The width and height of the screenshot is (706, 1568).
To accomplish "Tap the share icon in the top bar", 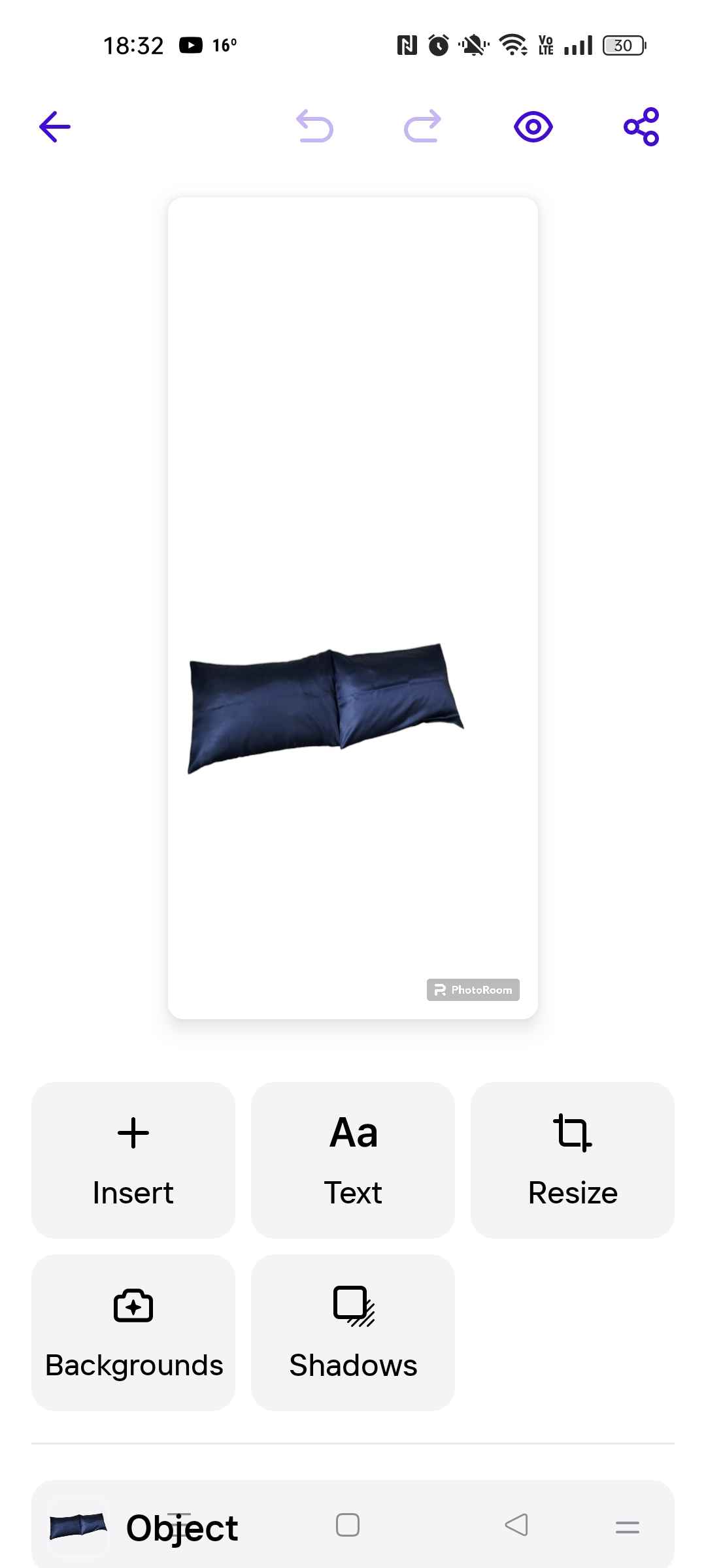I will [x=639, y=127].
